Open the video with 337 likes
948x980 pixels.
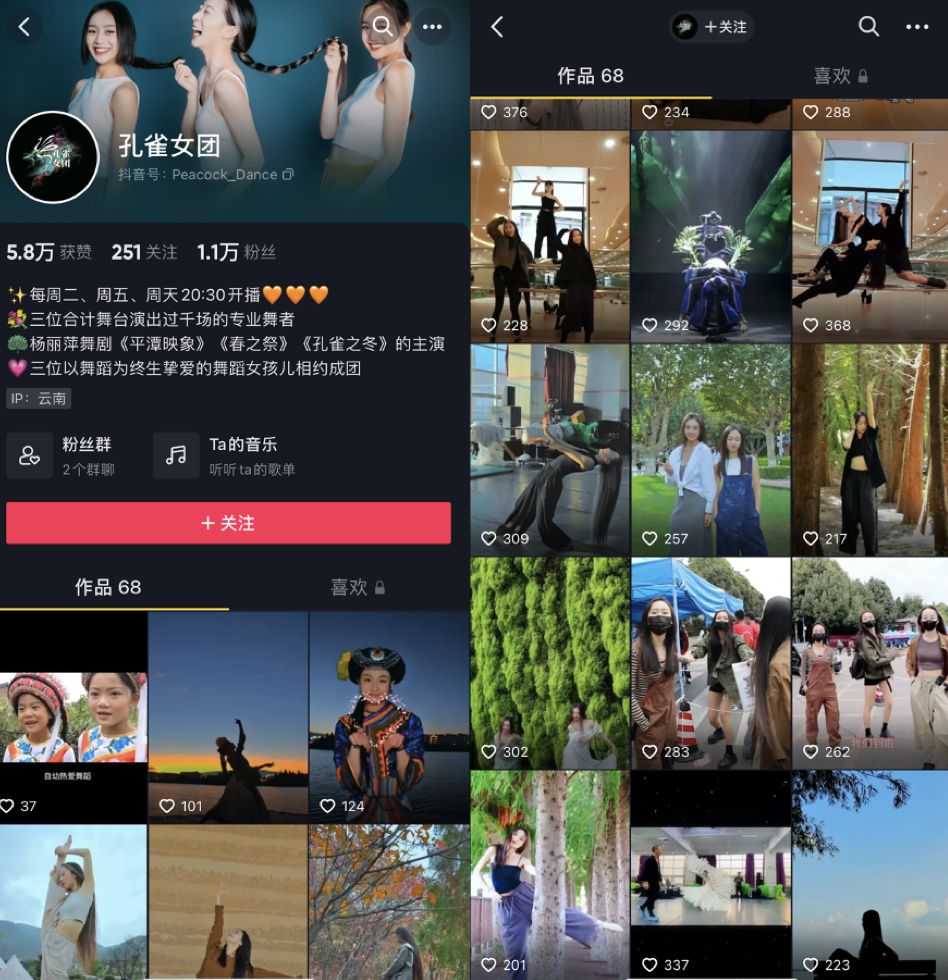(x=710, y=875)
